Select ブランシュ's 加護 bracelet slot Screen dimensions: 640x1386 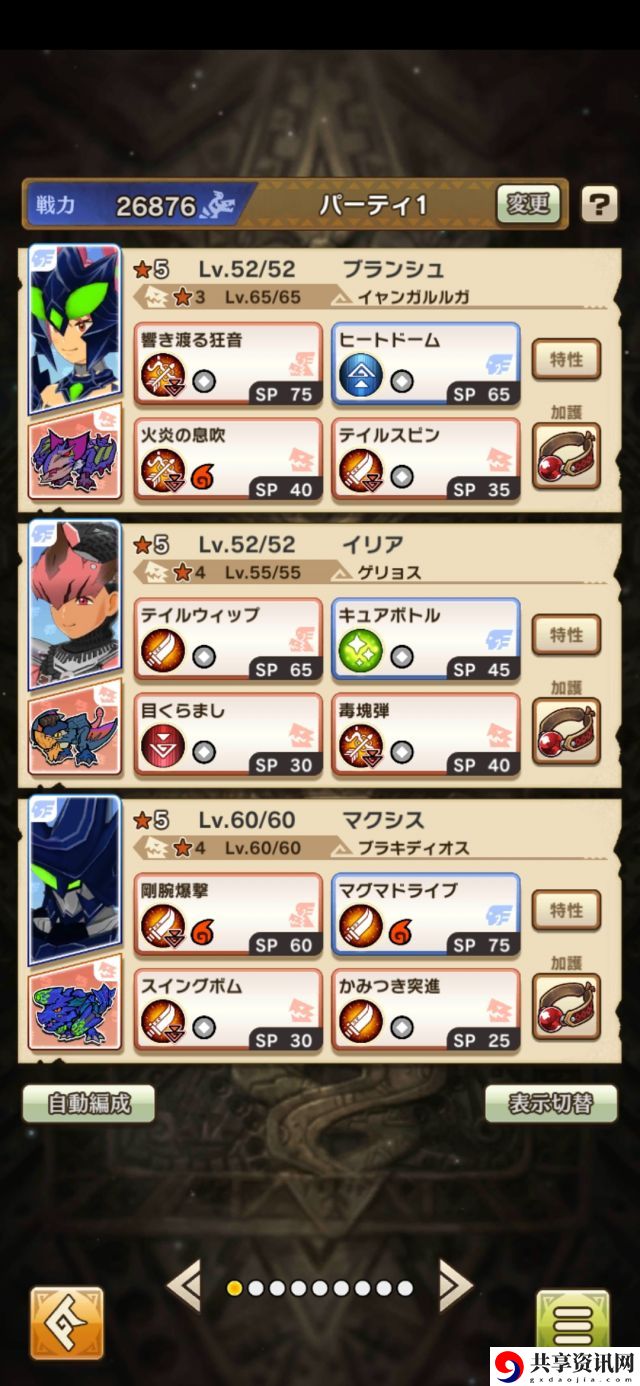pyautogui.click(x=566, y=456)
